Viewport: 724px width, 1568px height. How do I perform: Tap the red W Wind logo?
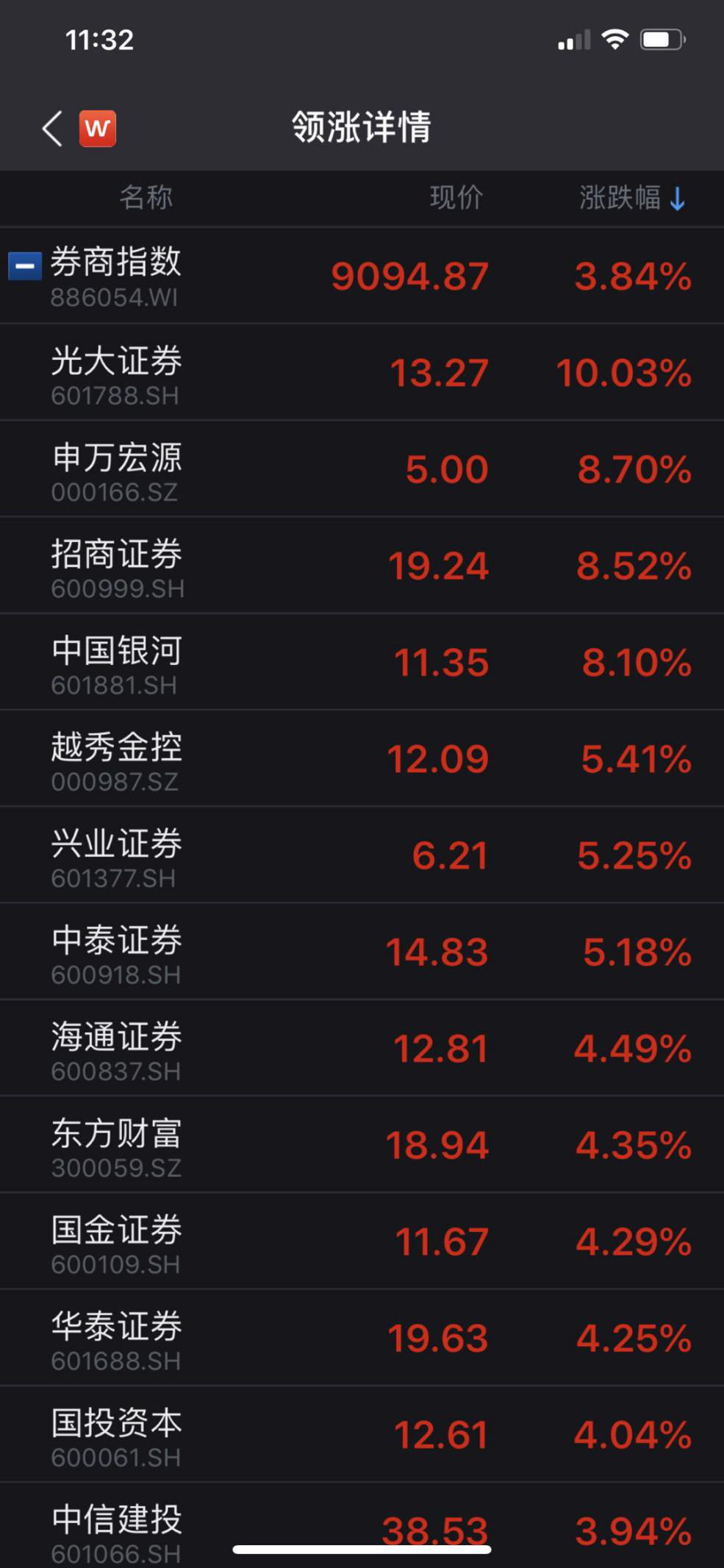[98, 129]
